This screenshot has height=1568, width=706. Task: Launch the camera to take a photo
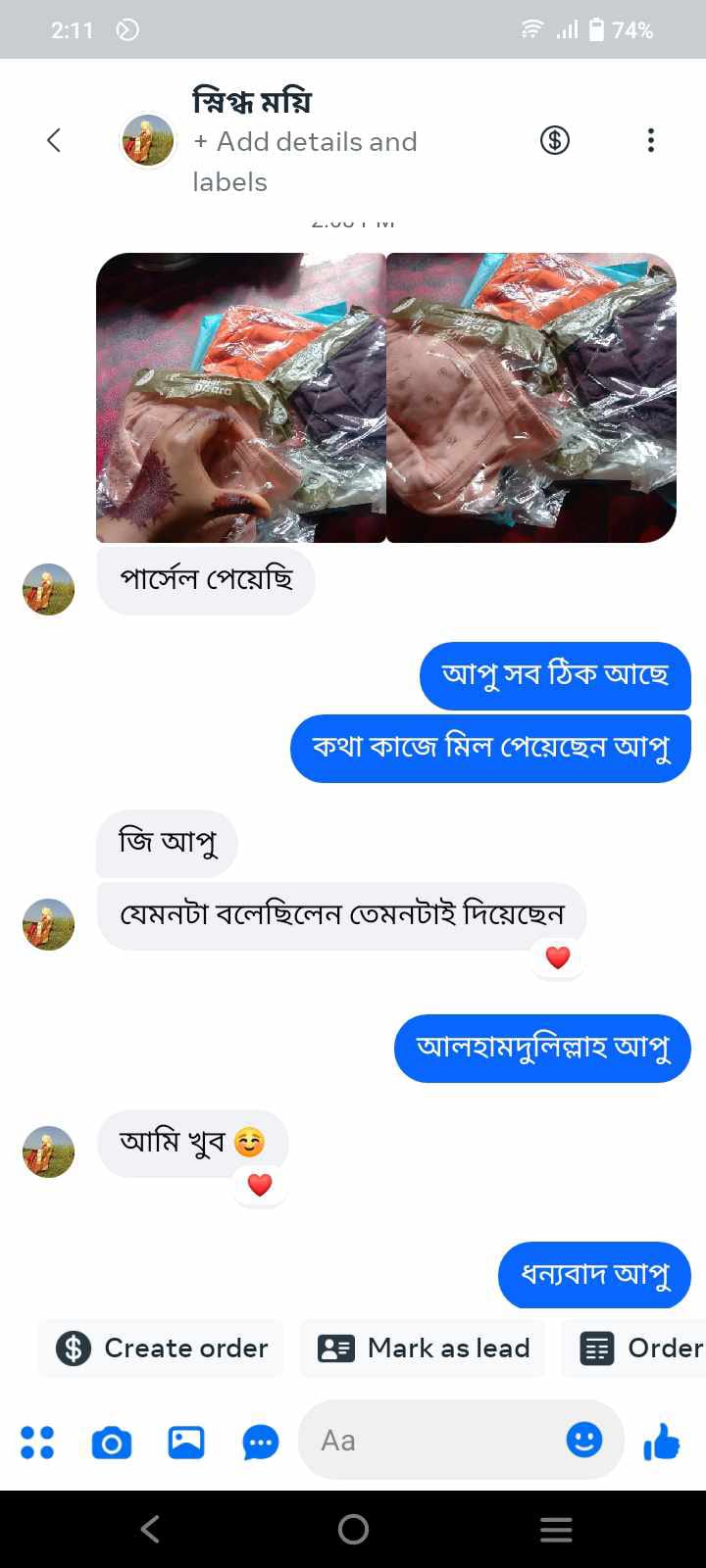pos(111,1442)
